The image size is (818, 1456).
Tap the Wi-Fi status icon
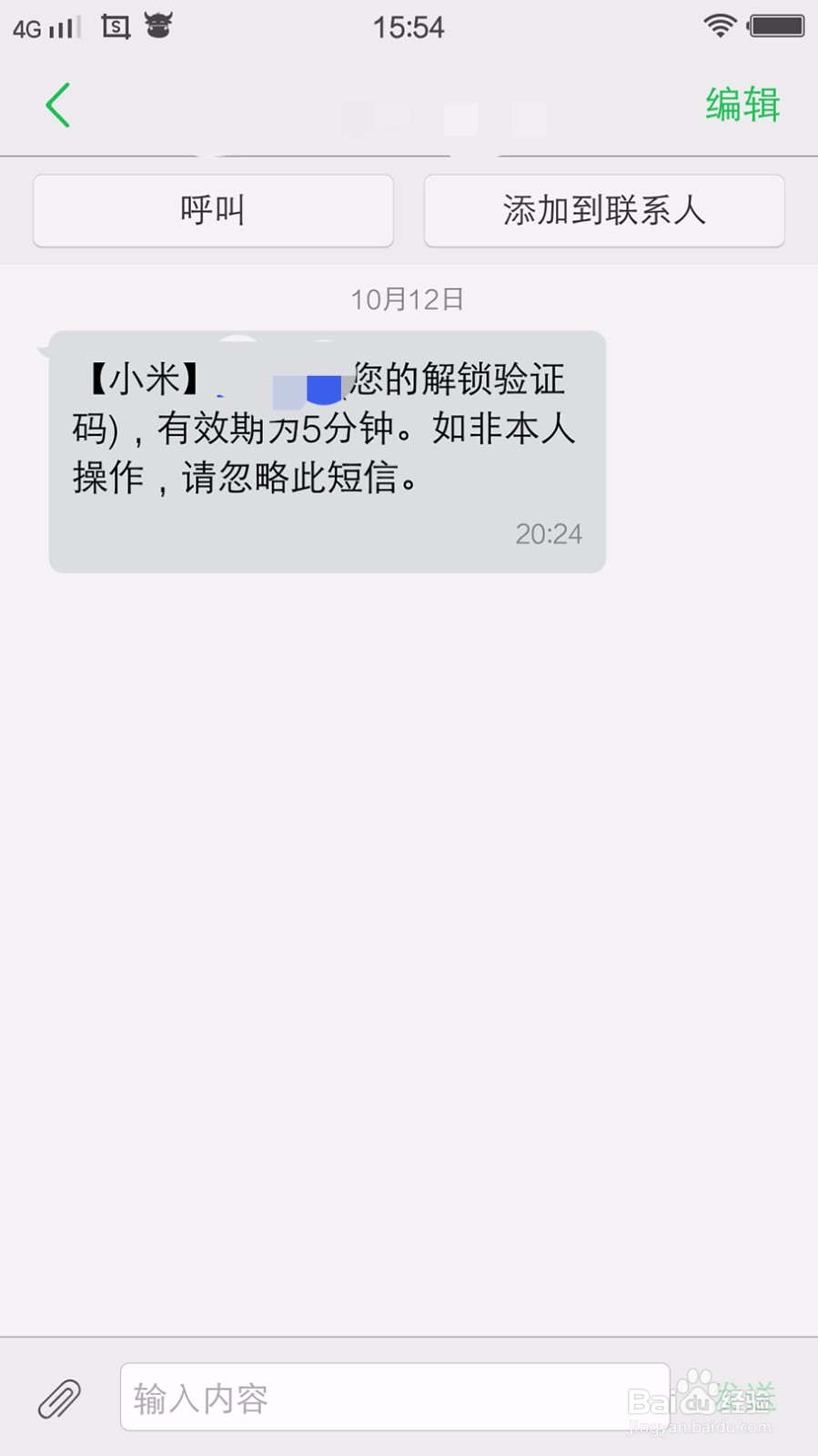(718, 26)
